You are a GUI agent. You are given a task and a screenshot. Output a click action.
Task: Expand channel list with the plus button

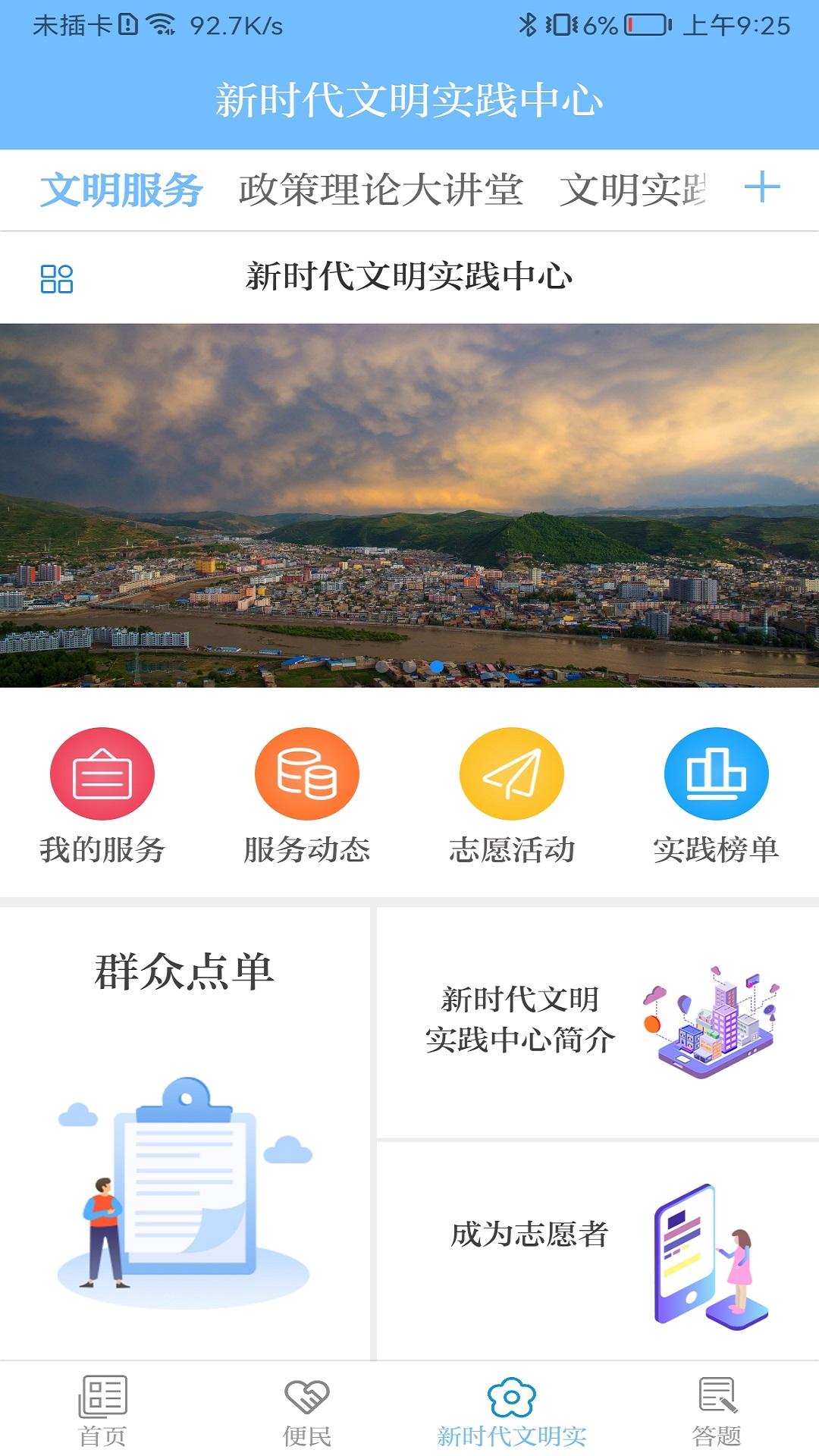click(763, 189)
